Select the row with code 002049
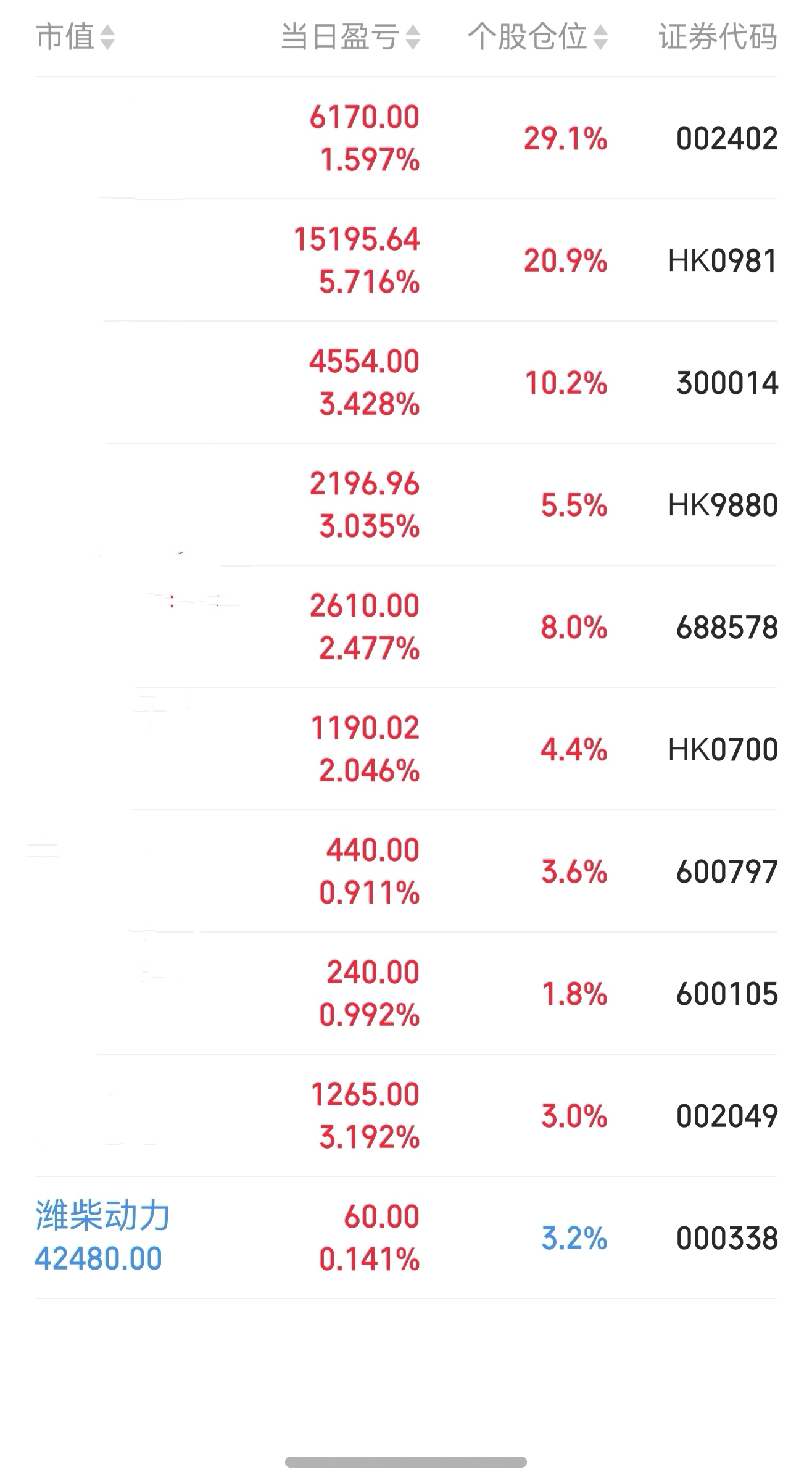 pyautogui.click(x=406, y=1115)
